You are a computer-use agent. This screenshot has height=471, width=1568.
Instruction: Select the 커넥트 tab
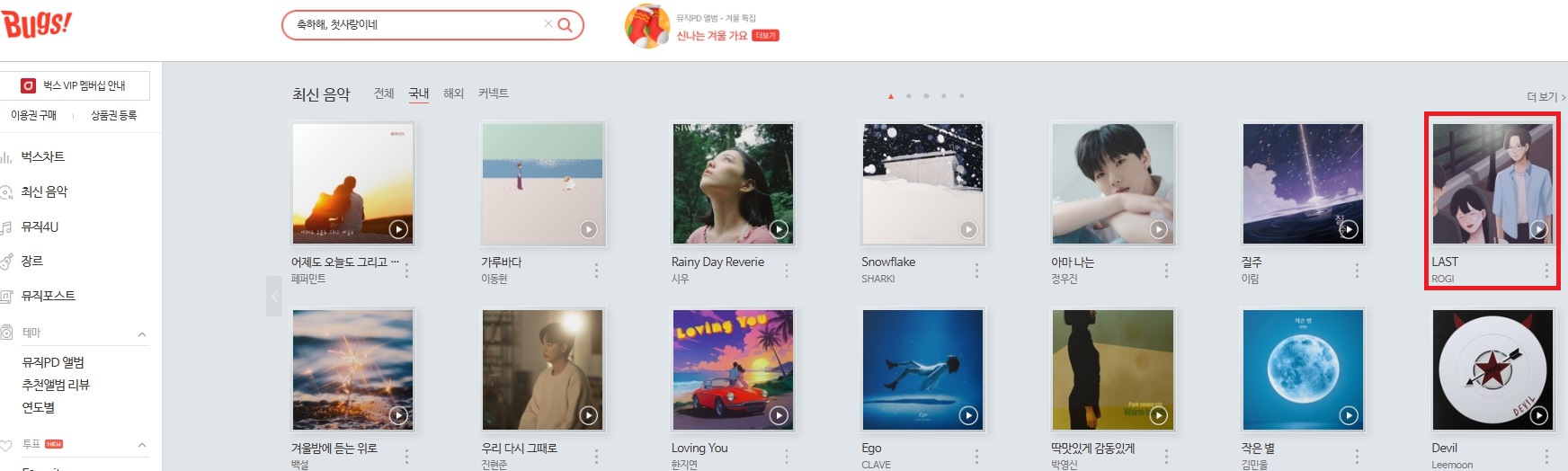pos(493,93)
